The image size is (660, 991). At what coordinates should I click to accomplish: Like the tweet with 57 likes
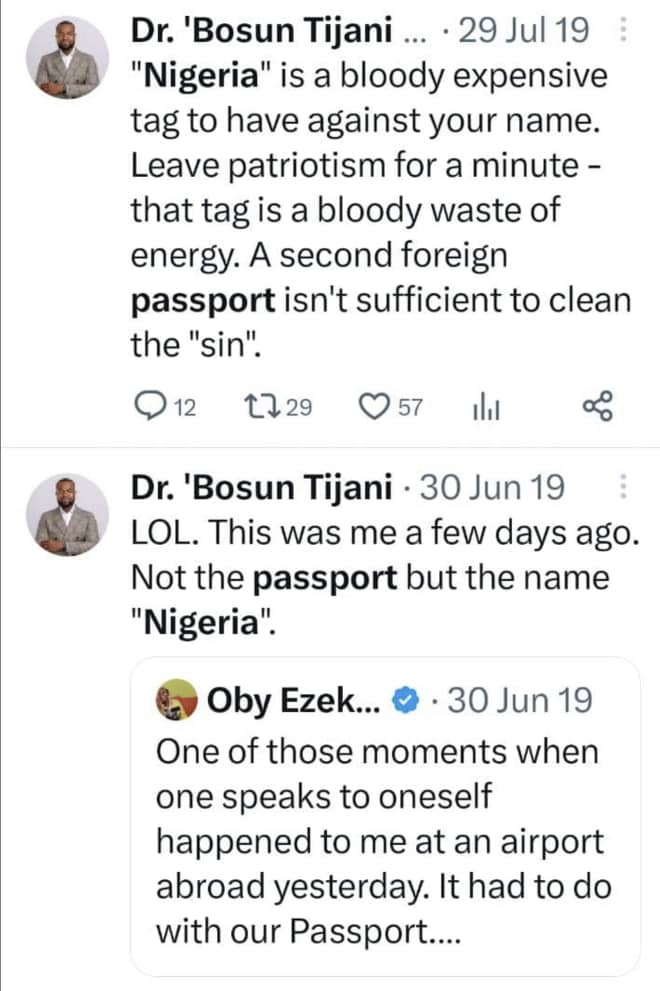(372, 407)
